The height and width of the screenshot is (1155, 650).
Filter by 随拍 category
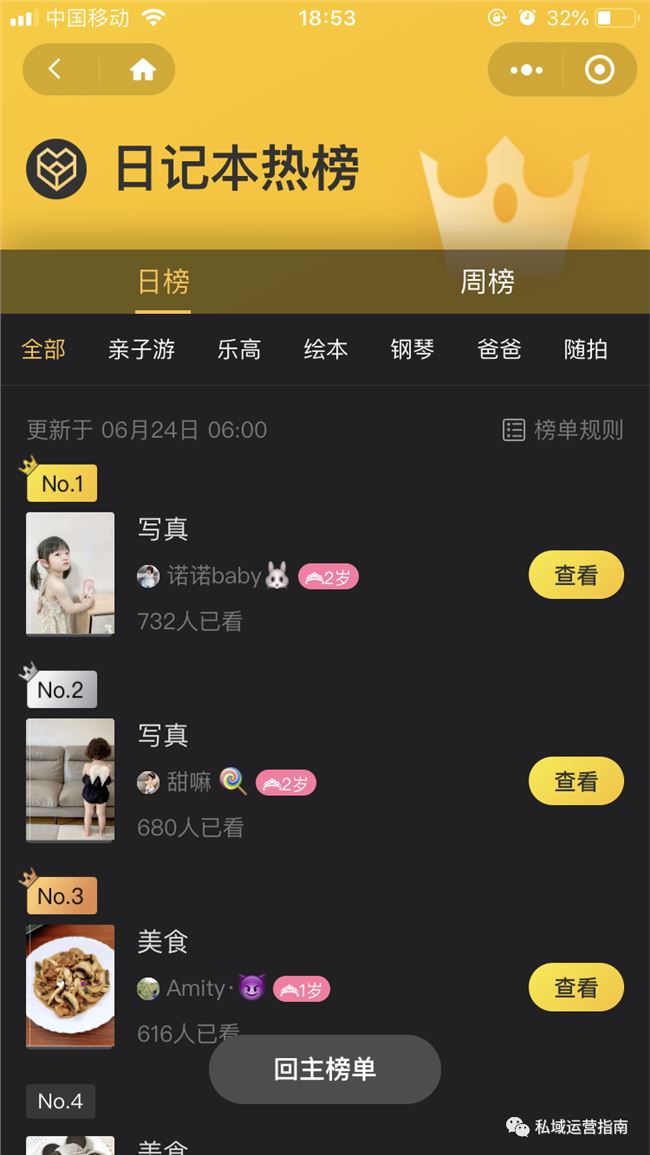[585, 349]
